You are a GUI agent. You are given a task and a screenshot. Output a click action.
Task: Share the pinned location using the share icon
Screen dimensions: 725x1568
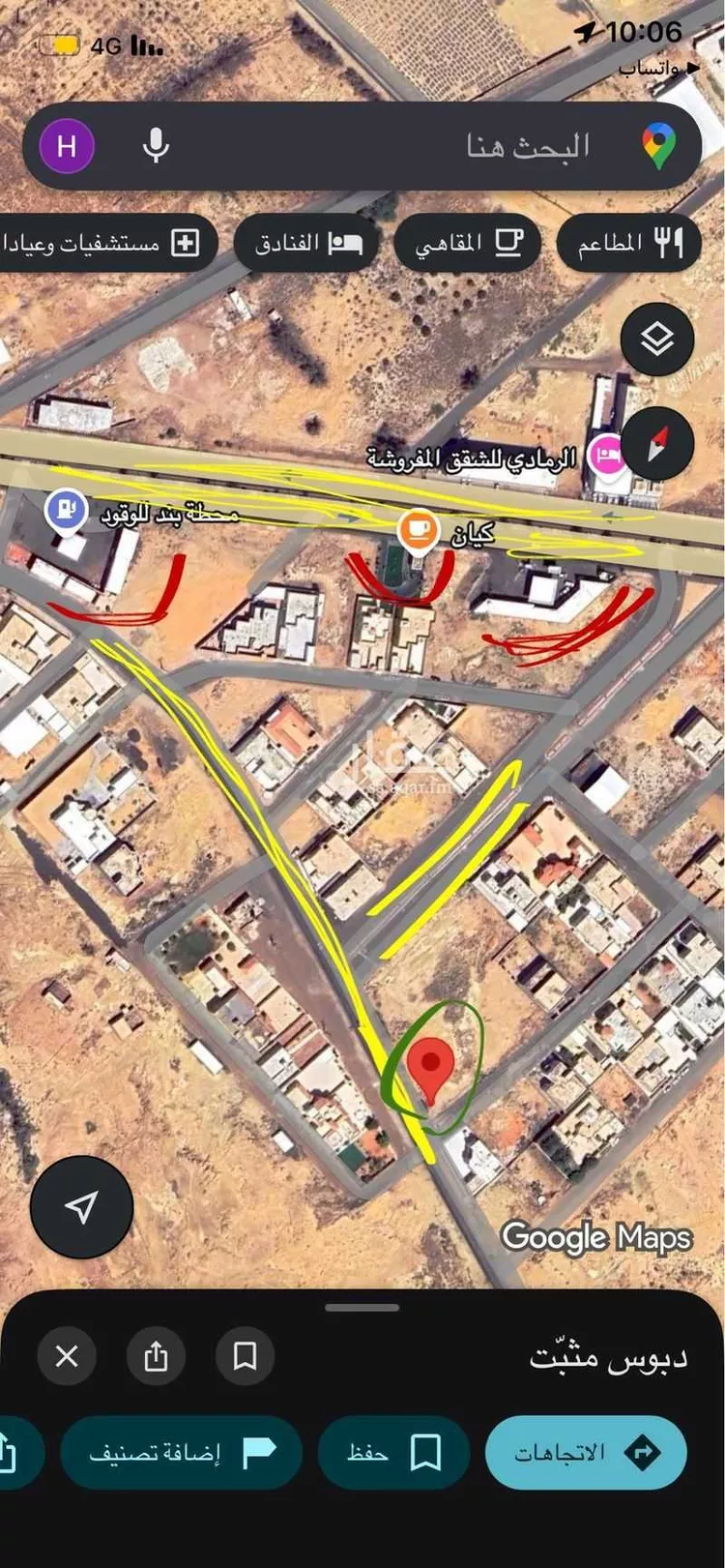157,1355
